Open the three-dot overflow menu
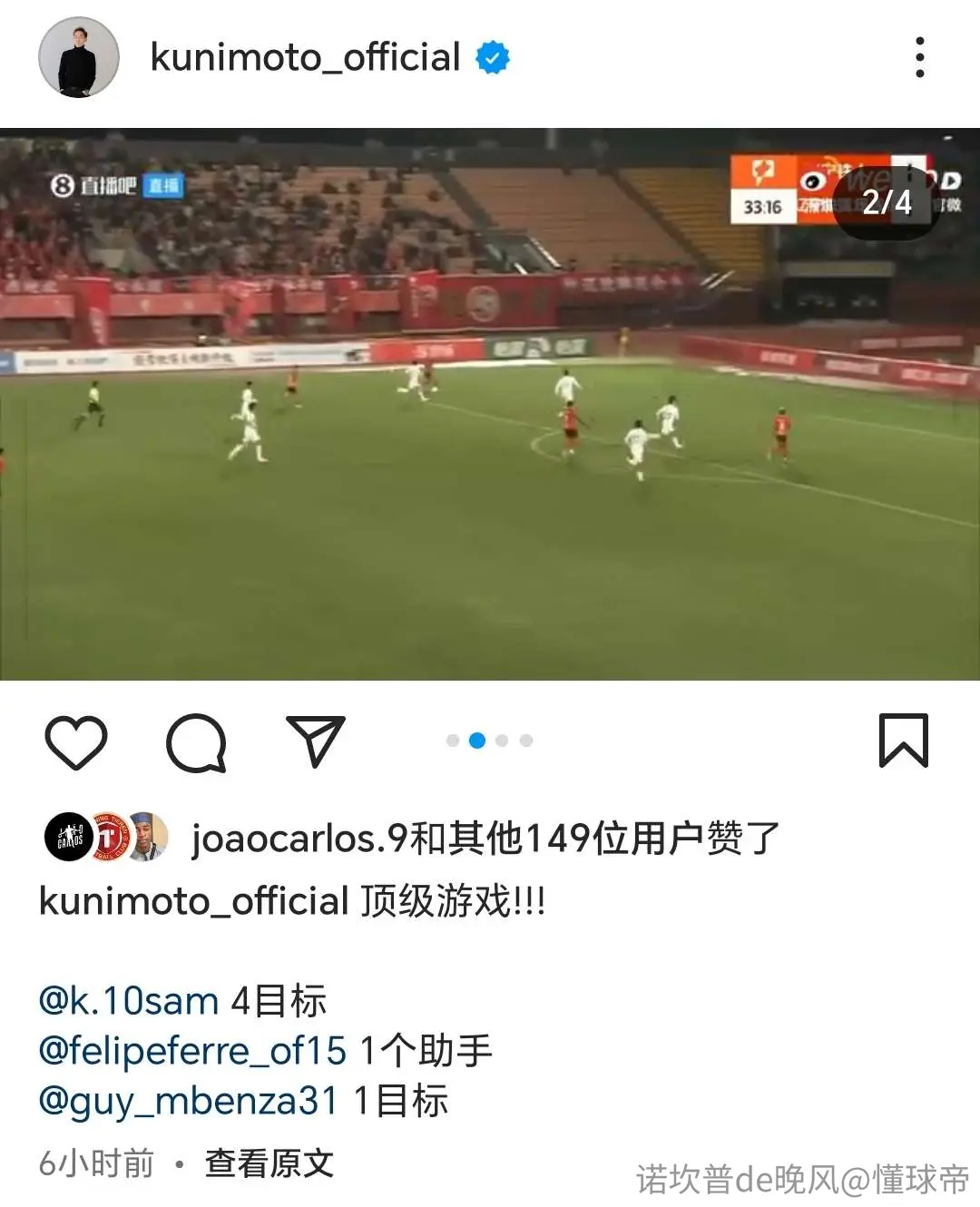 click(919, 57)
